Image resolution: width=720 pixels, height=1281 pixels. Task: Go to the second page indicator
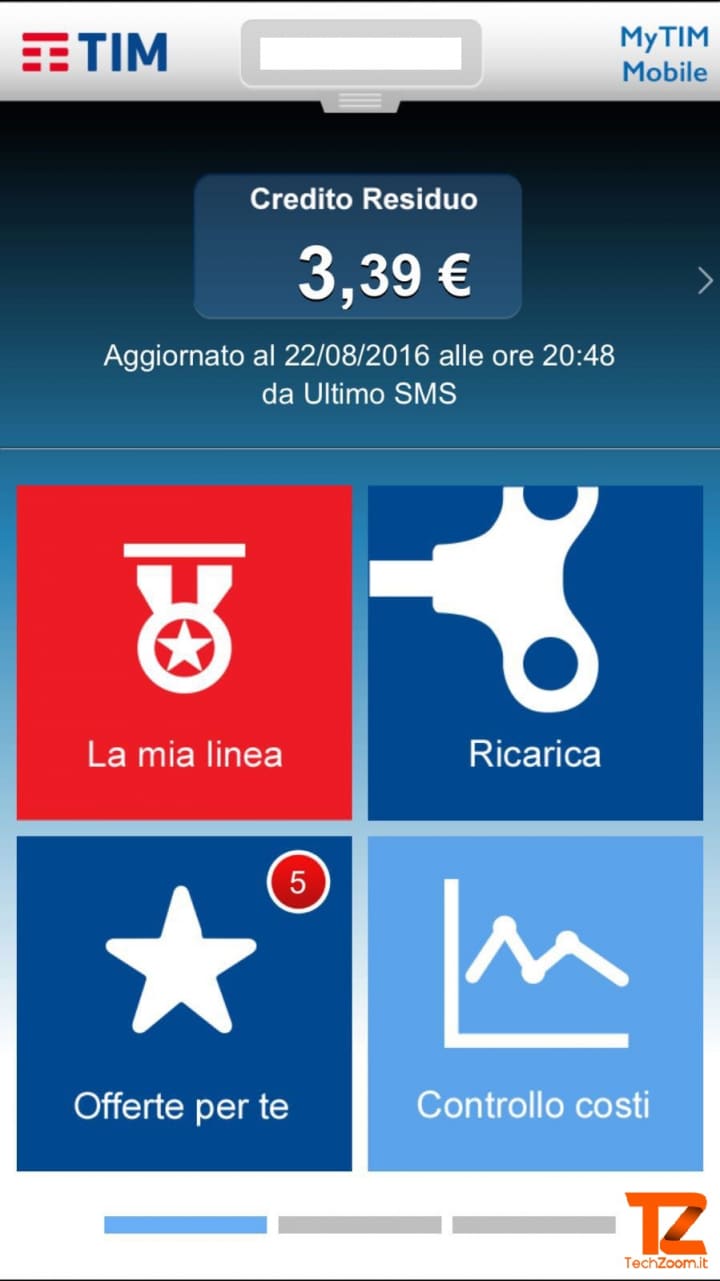pyautogui.click(x=359, y=1225)
